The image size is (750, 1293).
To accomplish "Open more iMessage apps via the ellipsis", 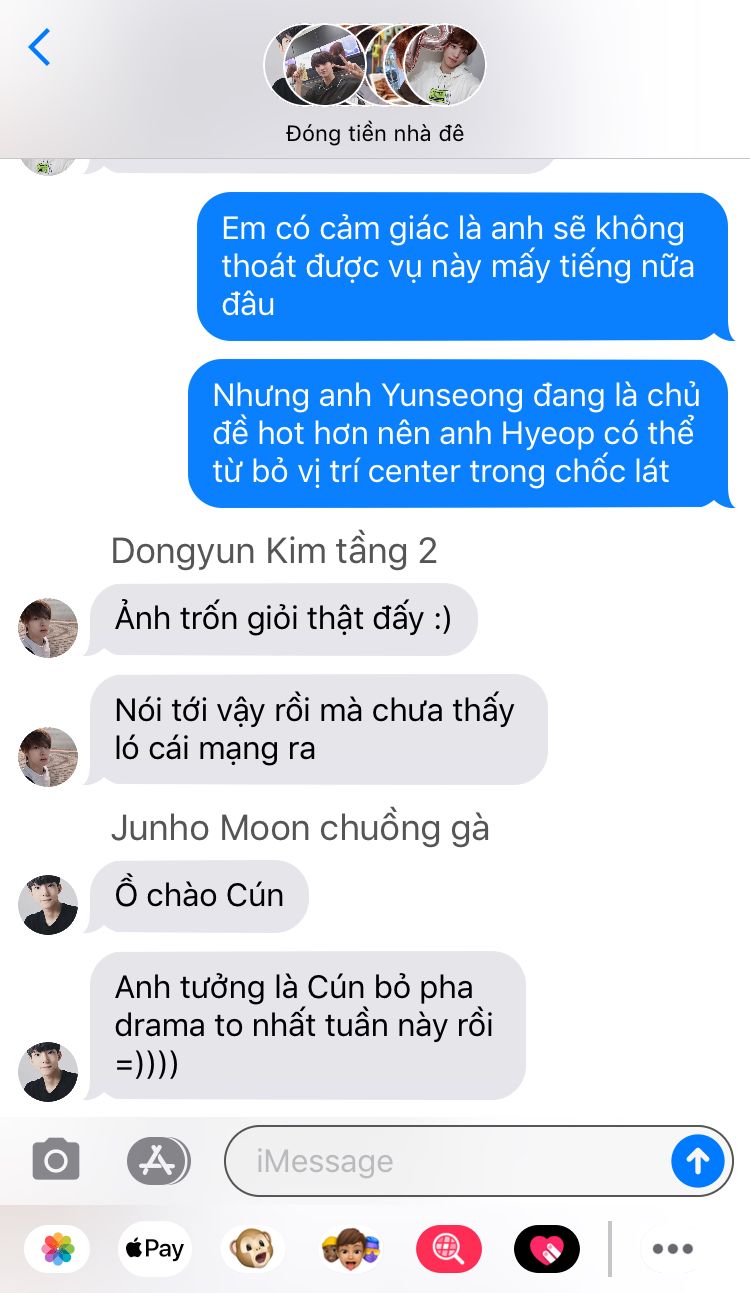I will click(673, 1248).
